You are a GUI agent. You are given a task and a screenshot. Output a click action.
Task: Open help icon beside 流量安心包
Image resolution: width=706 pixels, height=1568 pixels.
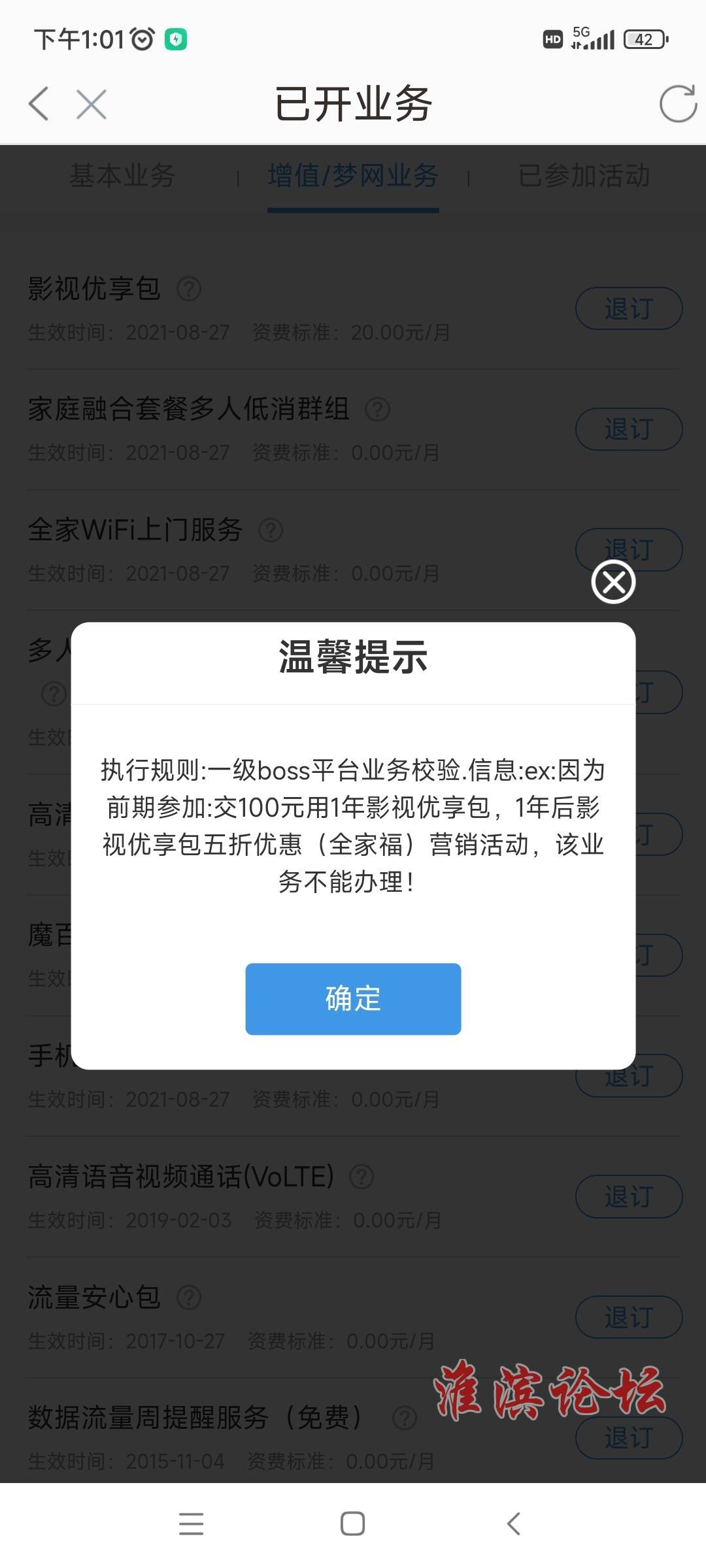(x=189, y=1298)
